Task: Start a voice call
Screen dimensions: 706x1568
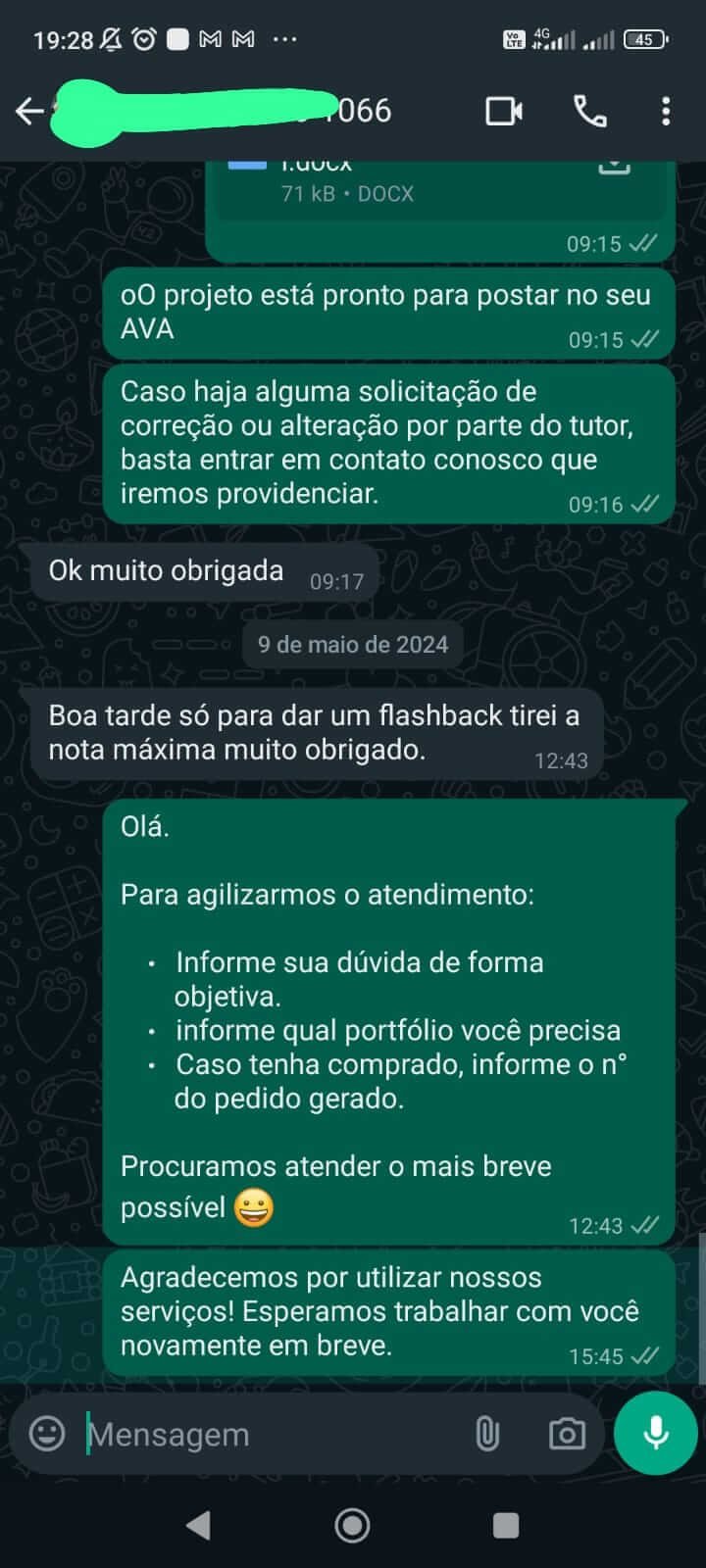Action: pos(589,111)
